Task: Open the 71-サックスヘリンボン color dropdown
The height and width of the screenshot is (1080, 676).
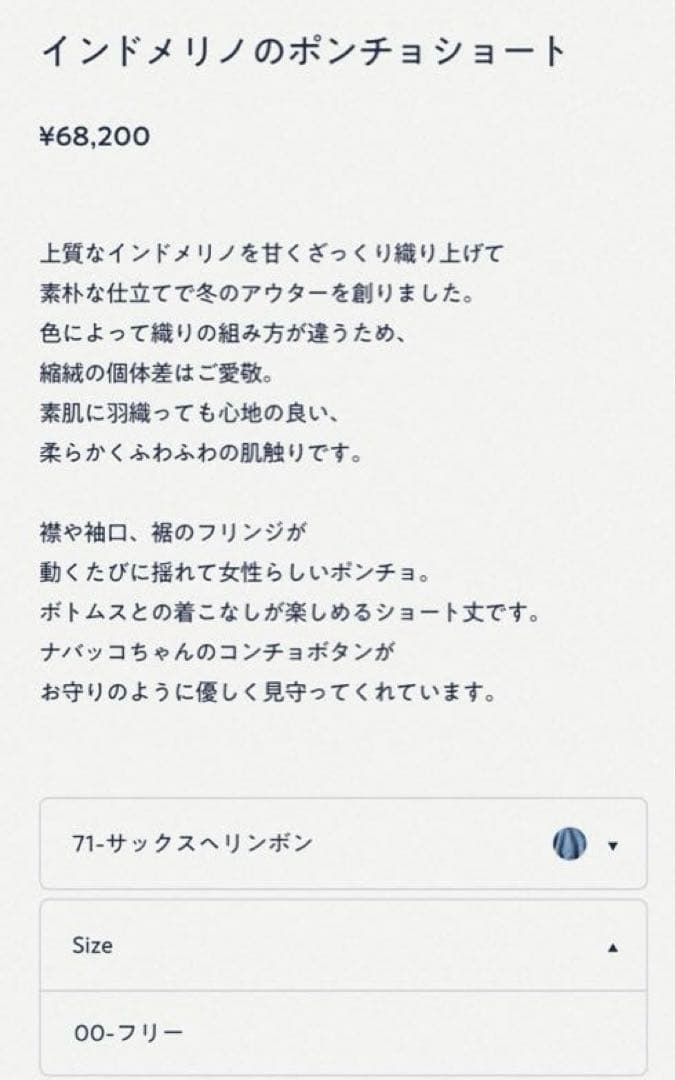Action: 342,844
